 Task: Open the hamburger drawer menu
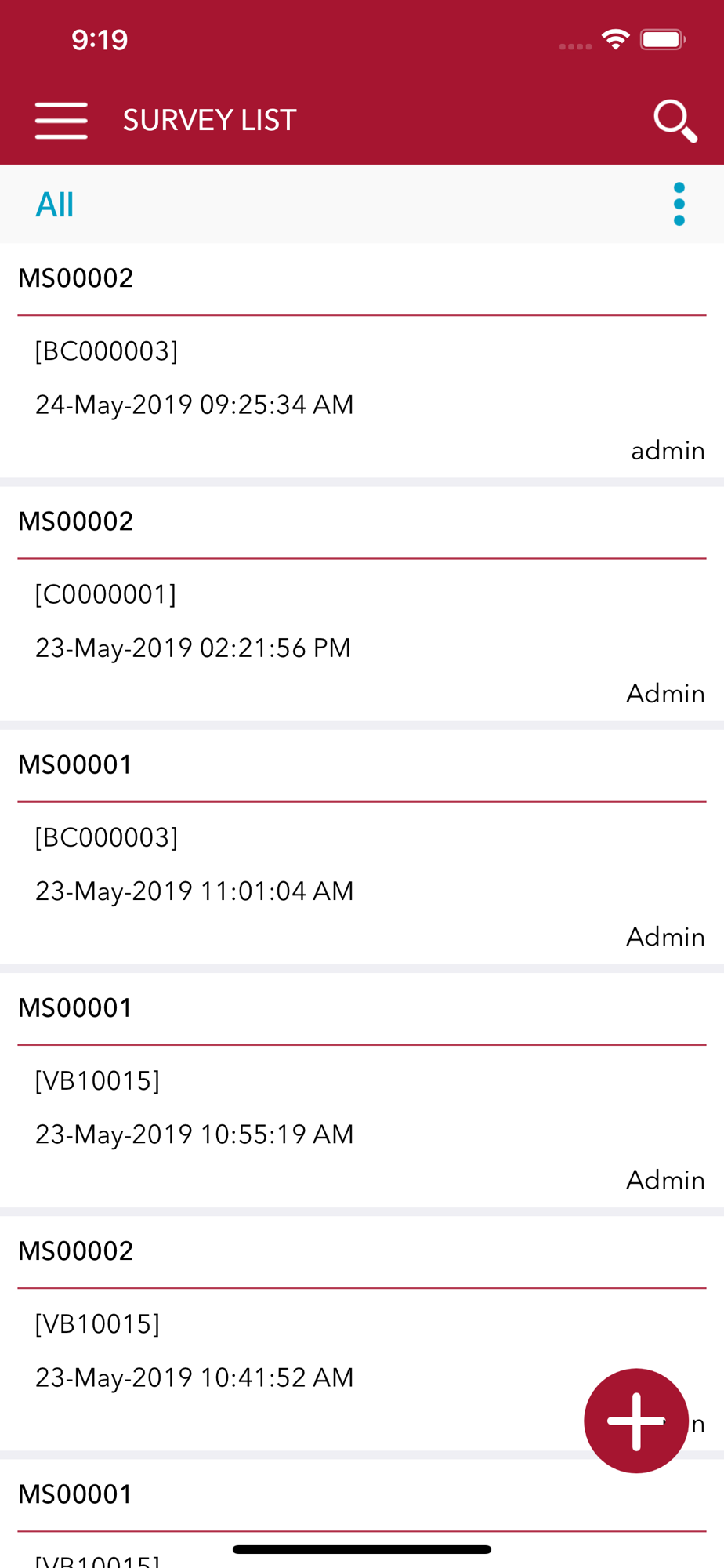point(61,120)
